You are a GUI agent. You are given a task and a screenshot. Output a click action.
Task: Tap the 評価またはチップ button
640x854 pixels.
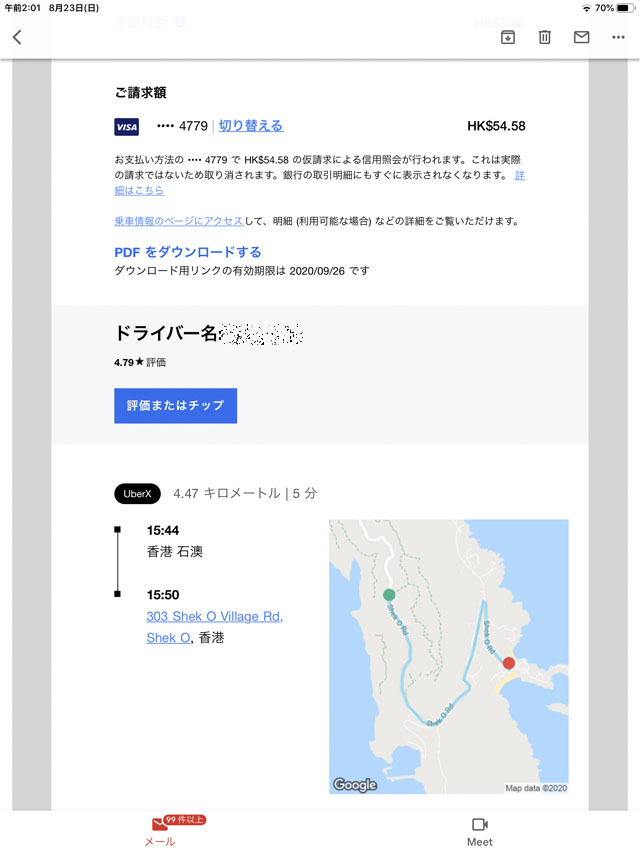pyautogui.click(x=175, y=406)
